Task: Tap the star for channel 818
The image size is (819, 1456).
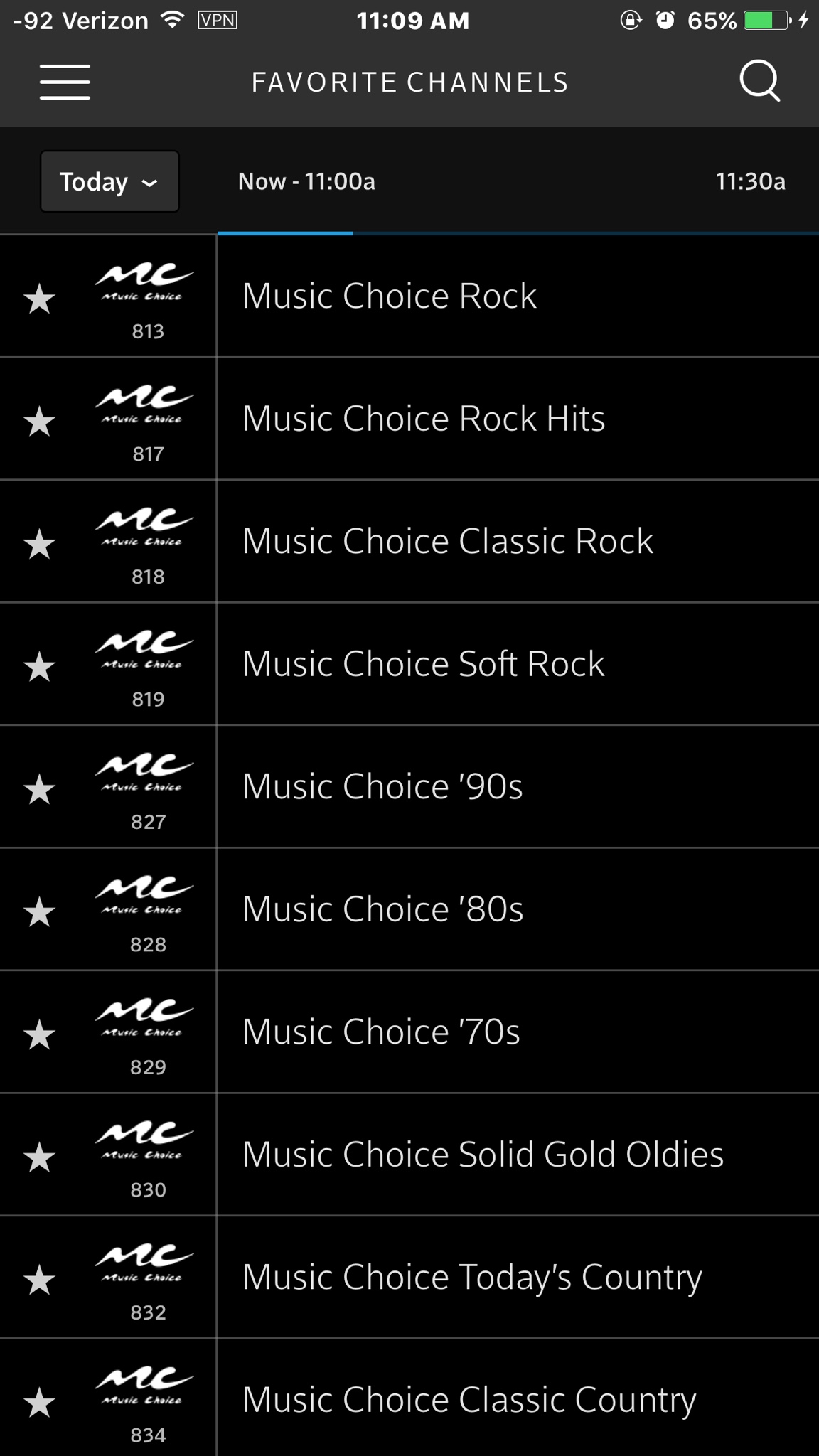Action: [x=40, y=545]
